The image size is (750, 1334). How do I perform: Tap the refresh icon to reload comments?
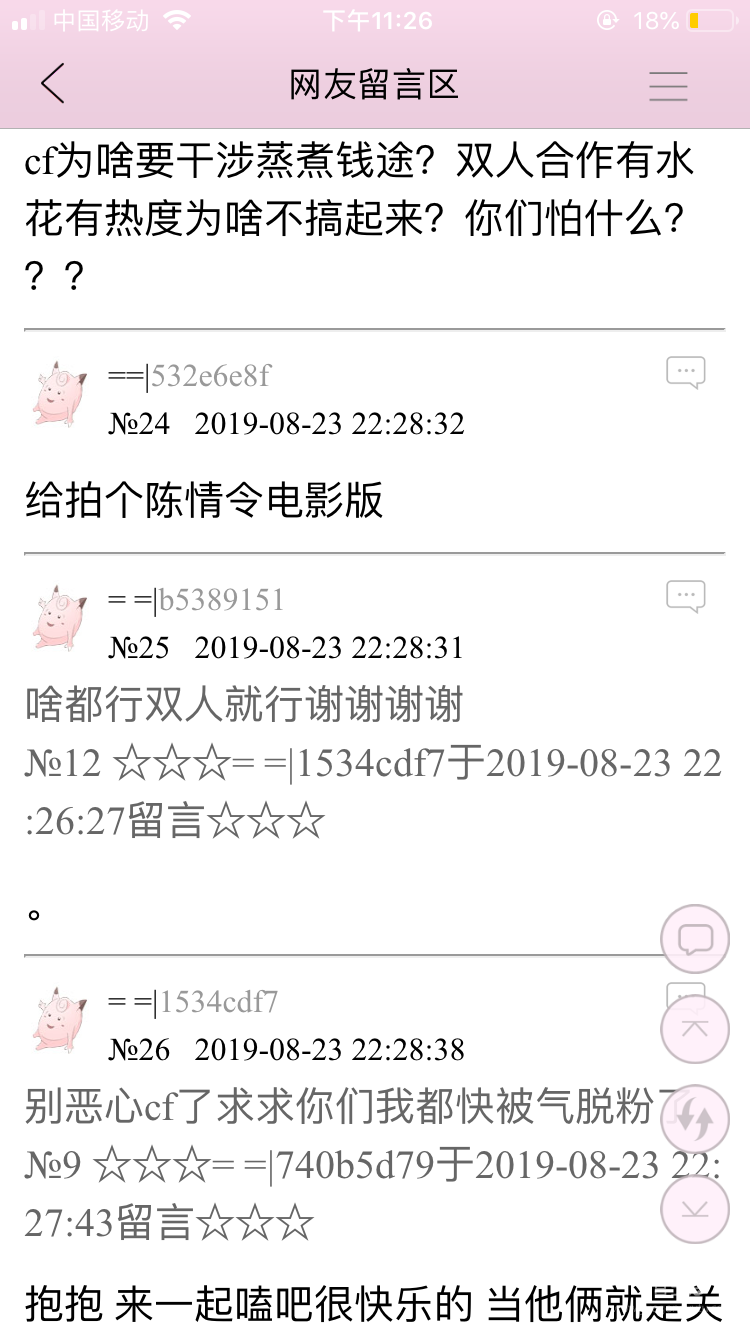coord(694,1119)
